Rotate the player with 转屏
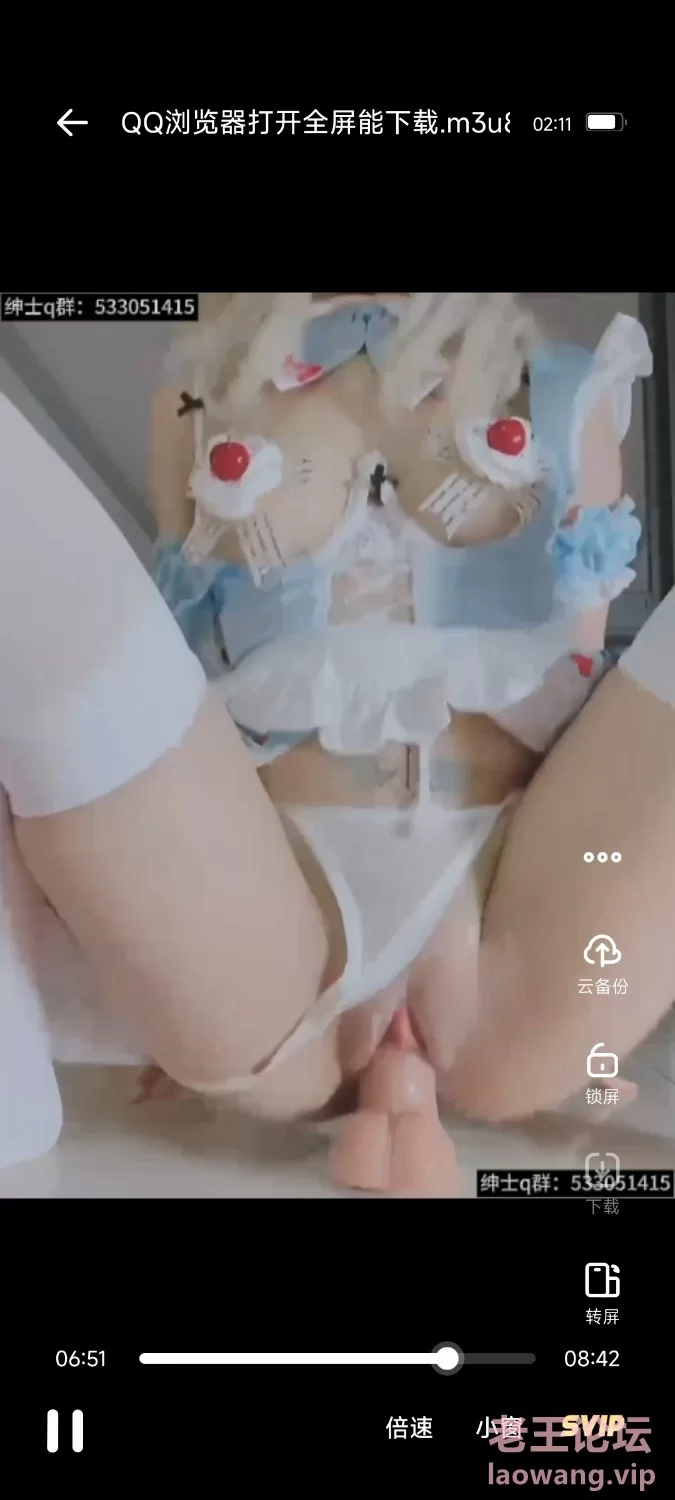The height and width of the screenshot is (1500, 675). pyautogui.click(x=602, y=1292)
